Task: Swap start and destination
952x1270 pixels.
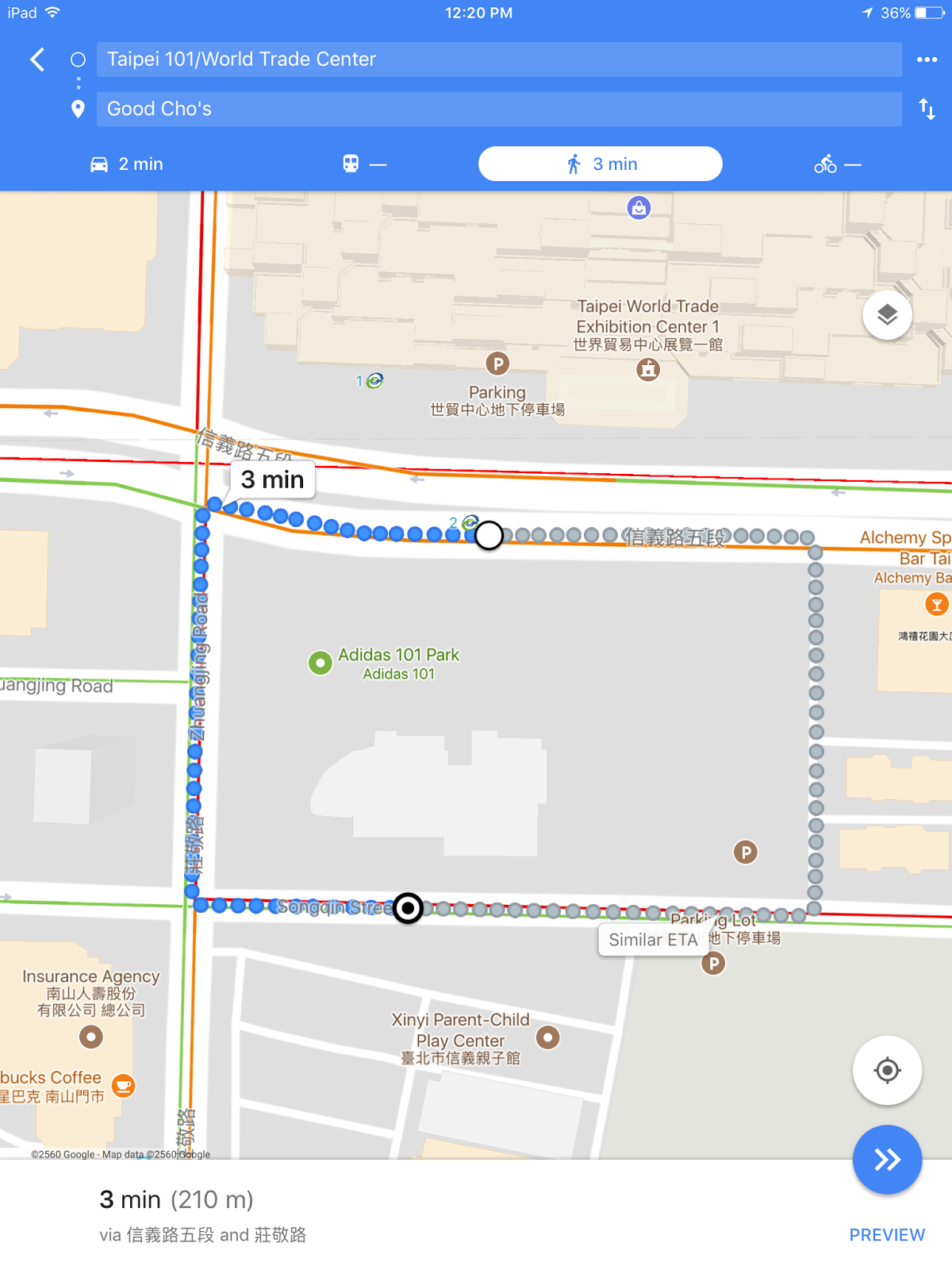Action: (x=927, y=109)
